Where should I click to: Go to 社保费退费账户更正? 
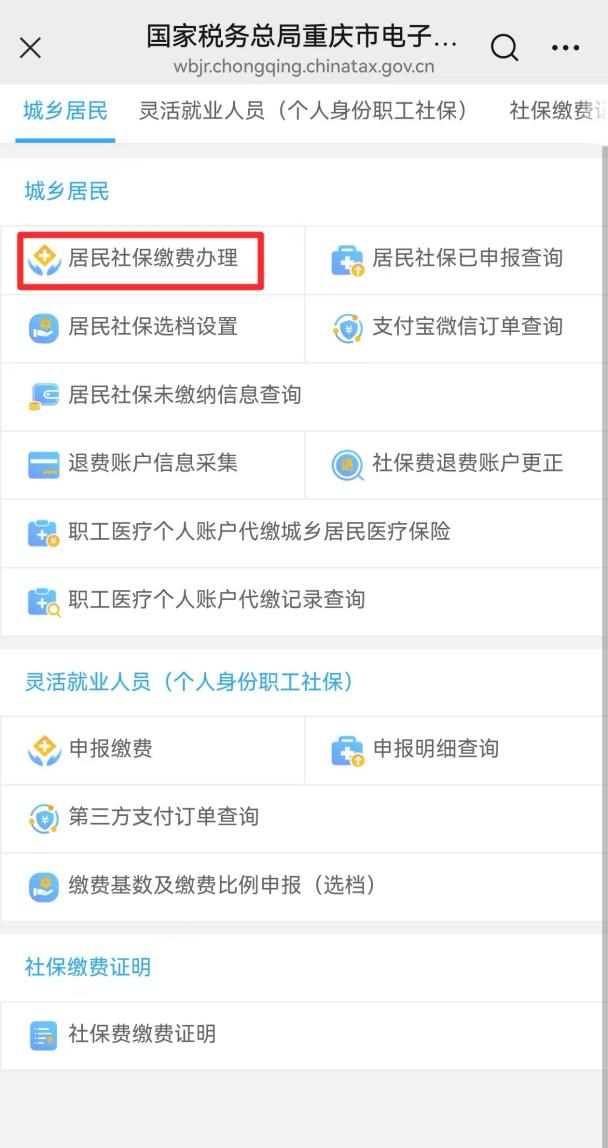(x=467, y=464)
